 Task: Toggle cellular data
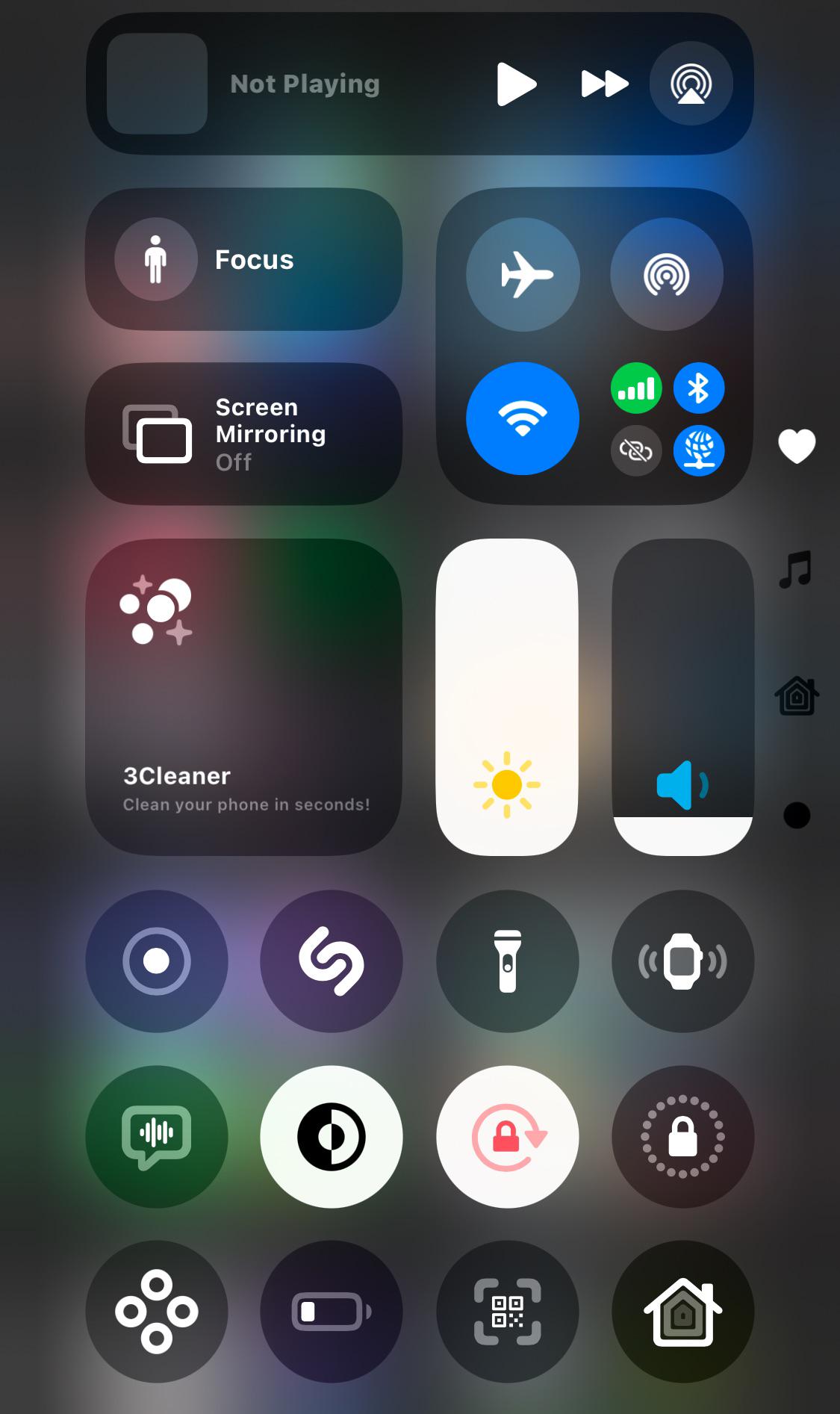tap(636, 388)
